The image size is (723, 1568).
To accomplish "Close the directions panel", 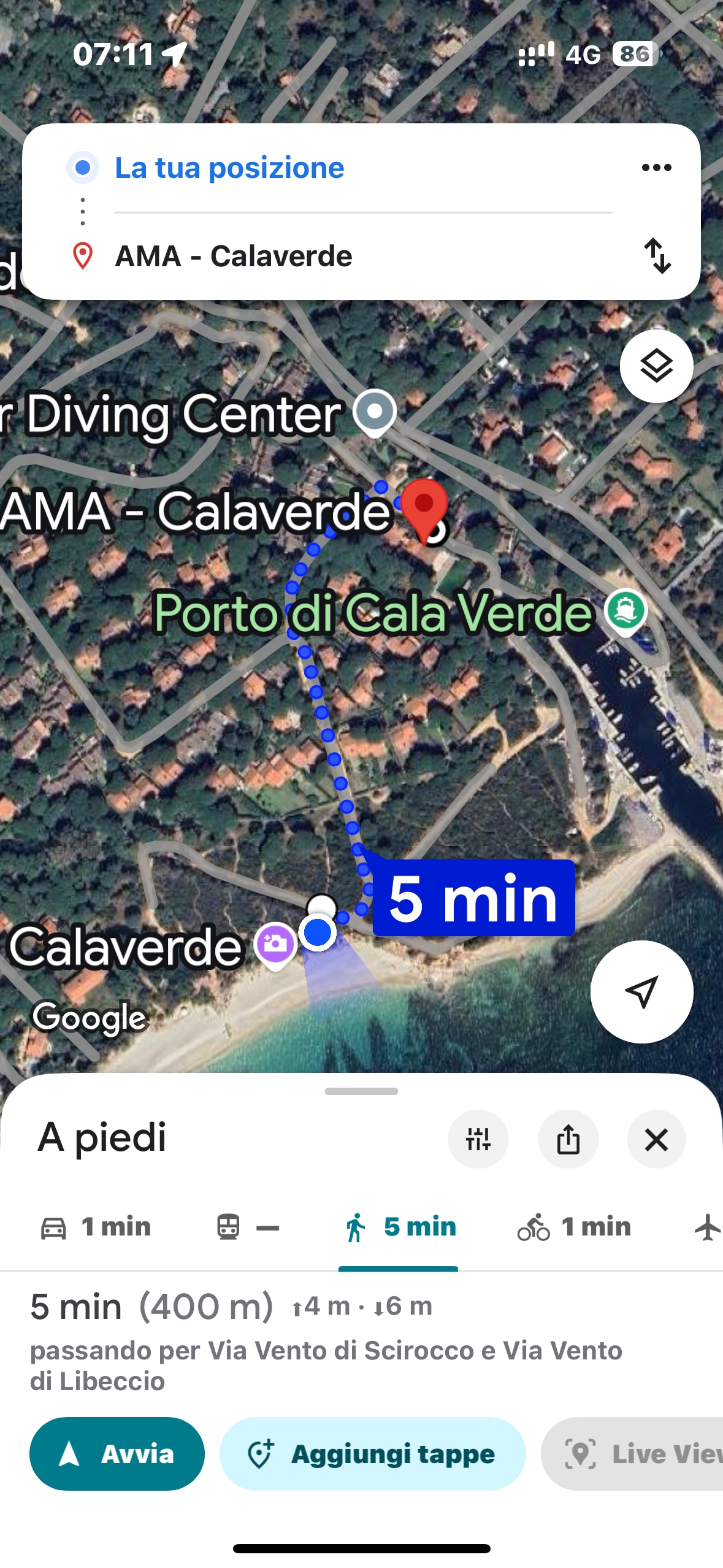I will [656, 1139].
